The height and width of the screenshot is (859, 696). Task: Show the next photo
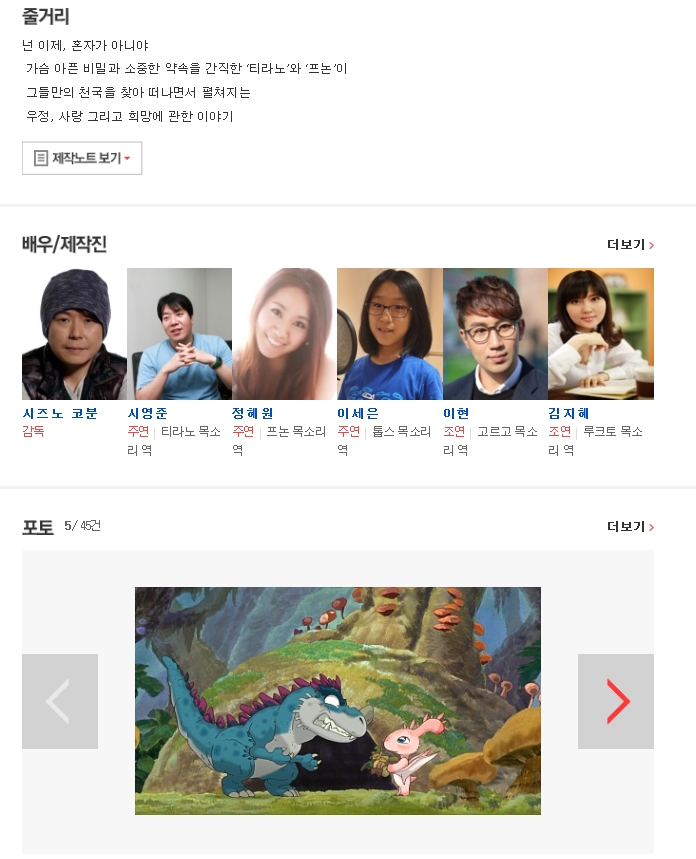click(x=616, y=701)
